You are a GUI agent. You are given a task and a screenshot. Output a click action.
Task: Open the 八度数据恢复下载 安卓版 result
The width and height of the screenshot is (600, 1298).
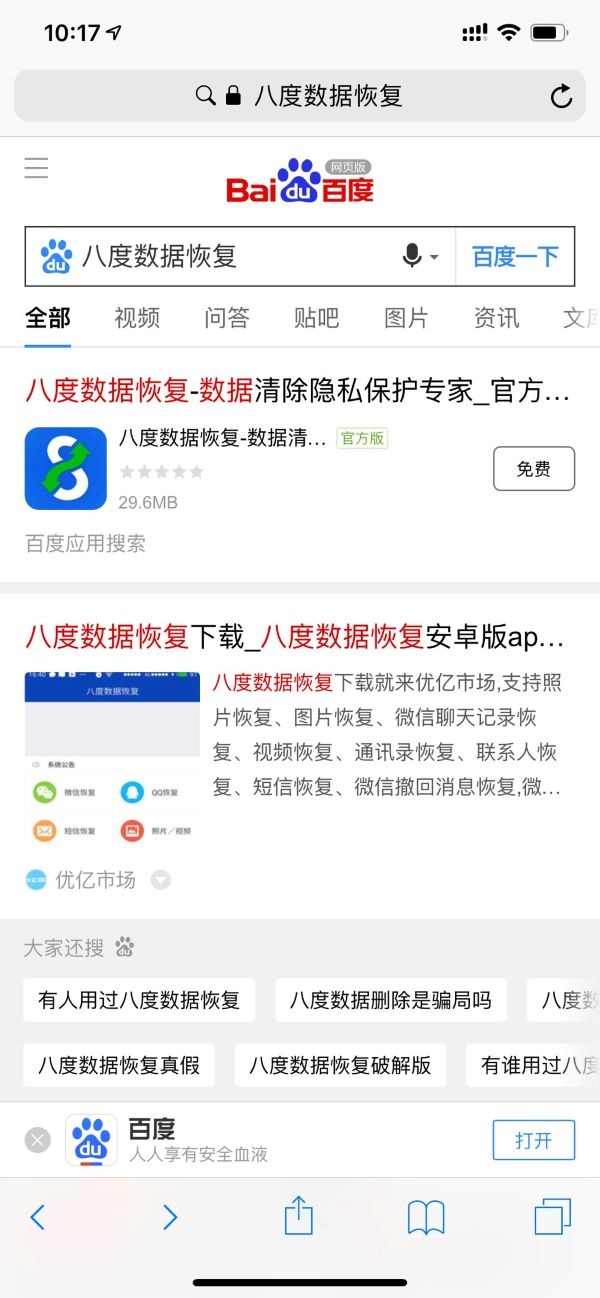(295, 636)
